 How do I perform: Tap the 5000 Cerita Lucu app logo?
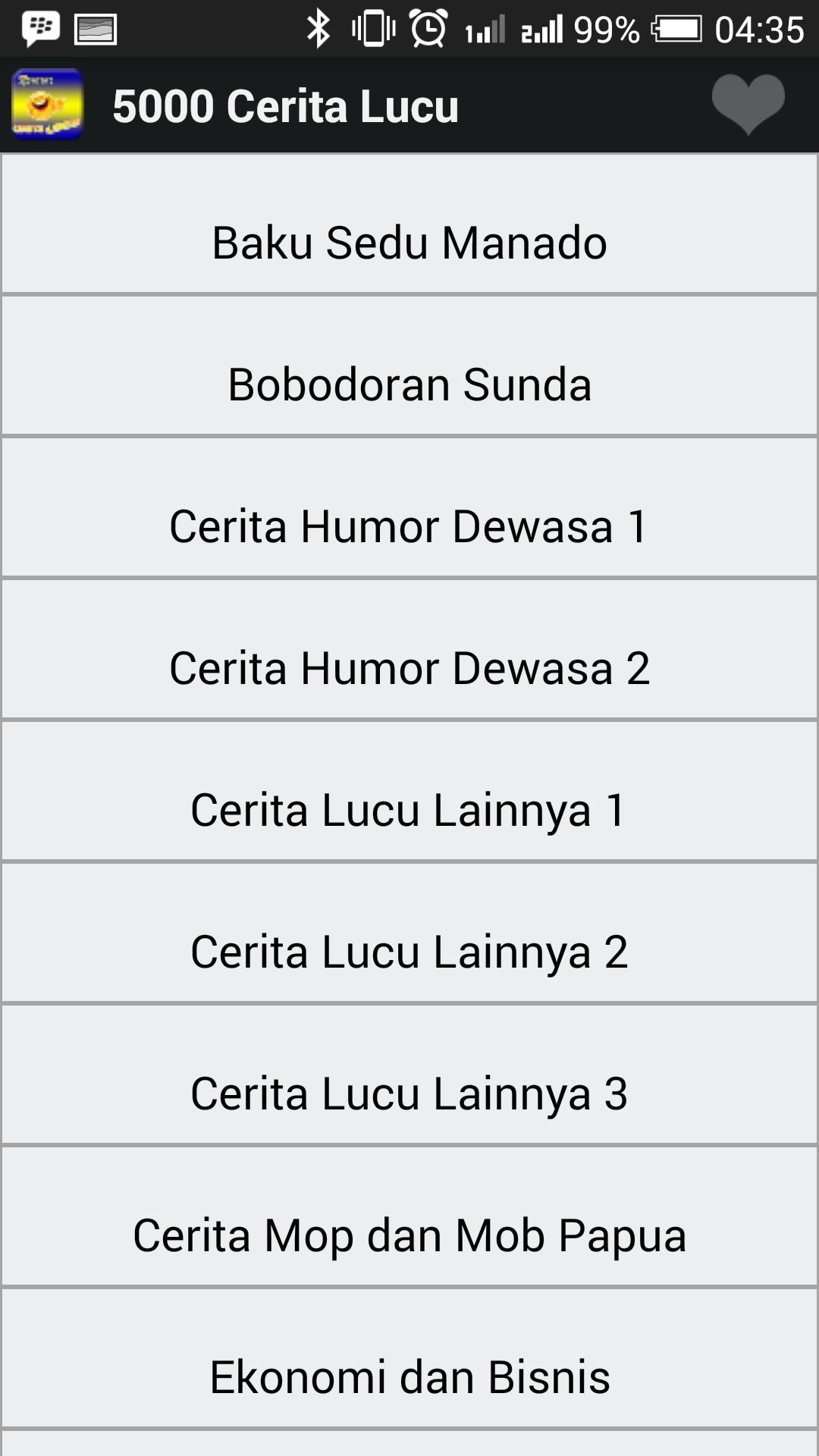coord(47,105)
